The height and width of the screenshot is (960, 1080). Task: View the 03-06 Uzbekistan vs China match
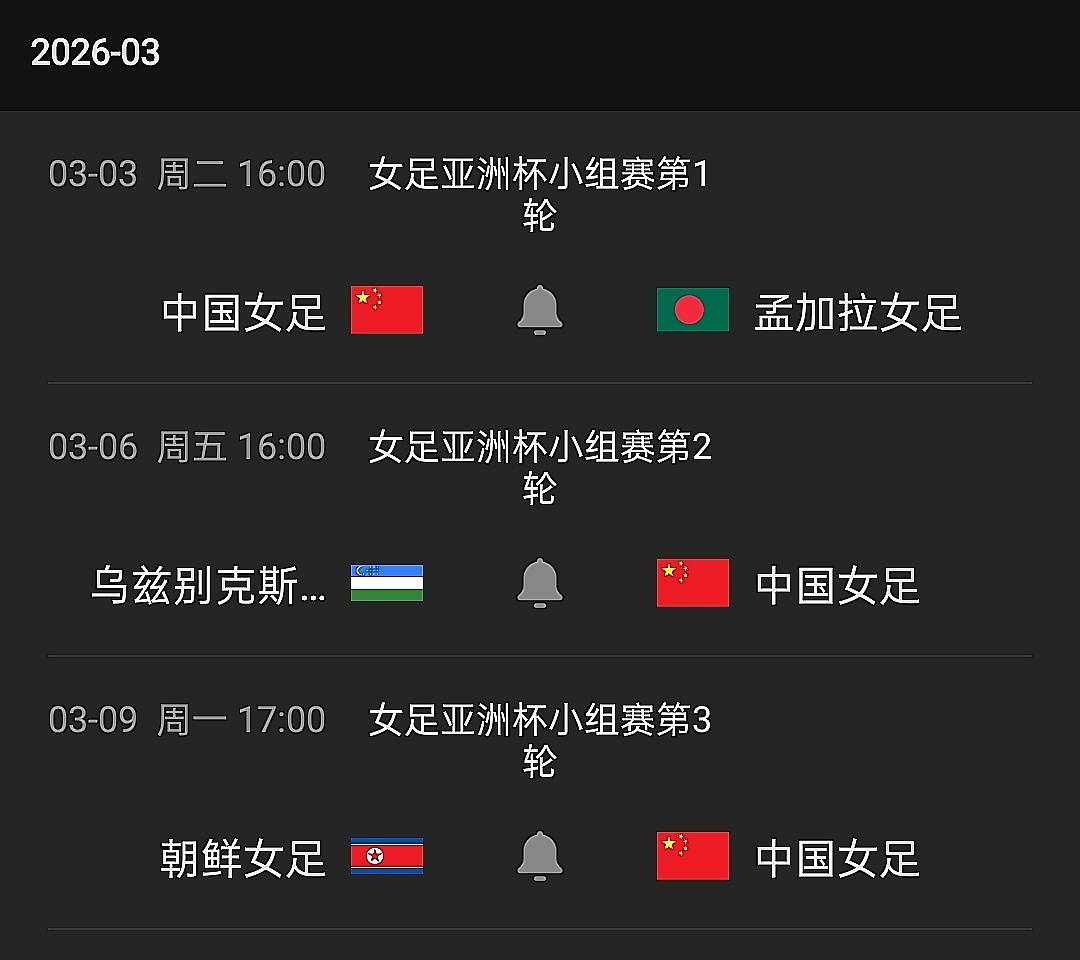click(x=538, y=467)
